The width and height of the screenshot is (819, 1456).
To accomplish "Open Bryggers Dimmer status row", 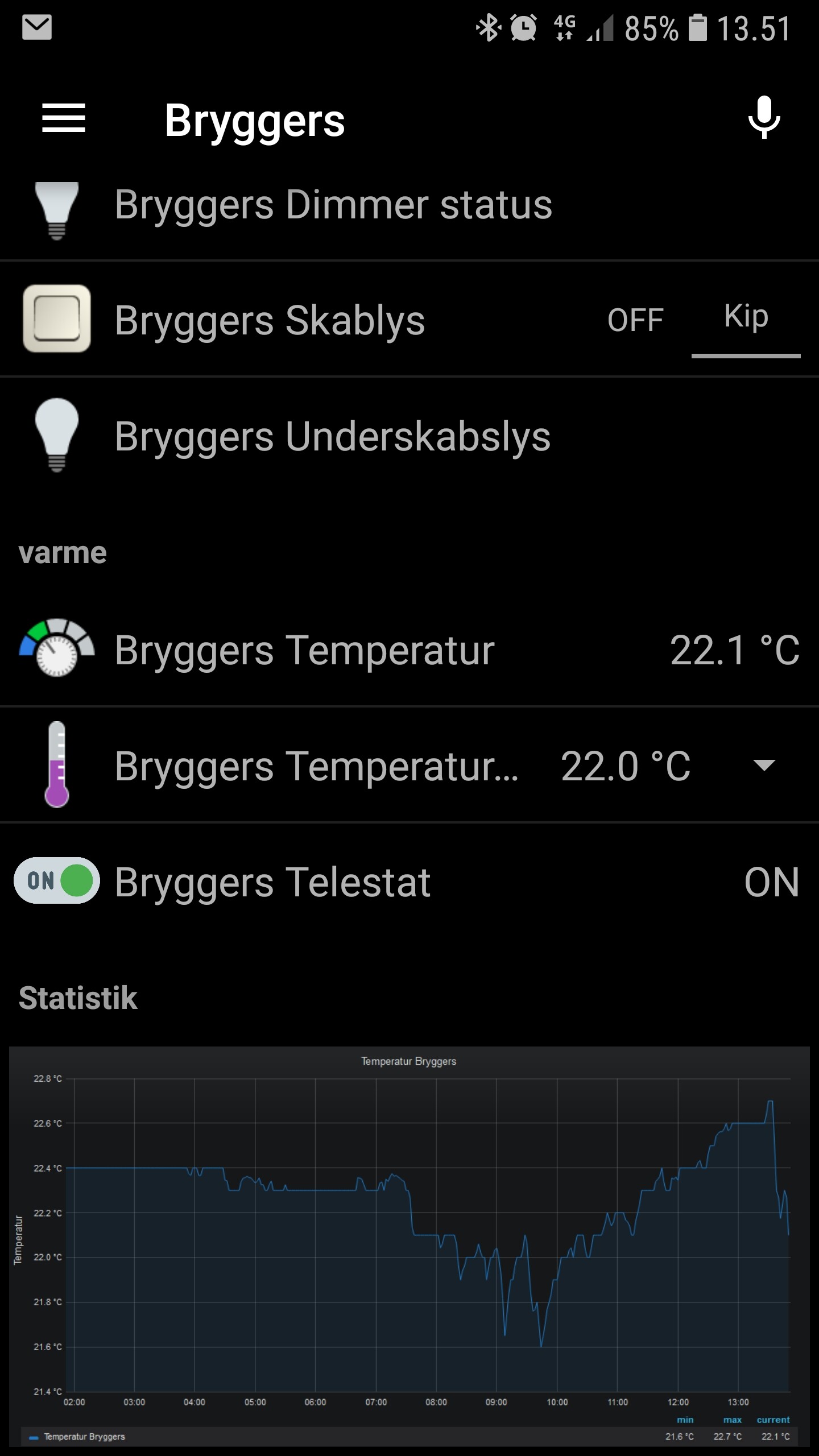I will point(333,206).
